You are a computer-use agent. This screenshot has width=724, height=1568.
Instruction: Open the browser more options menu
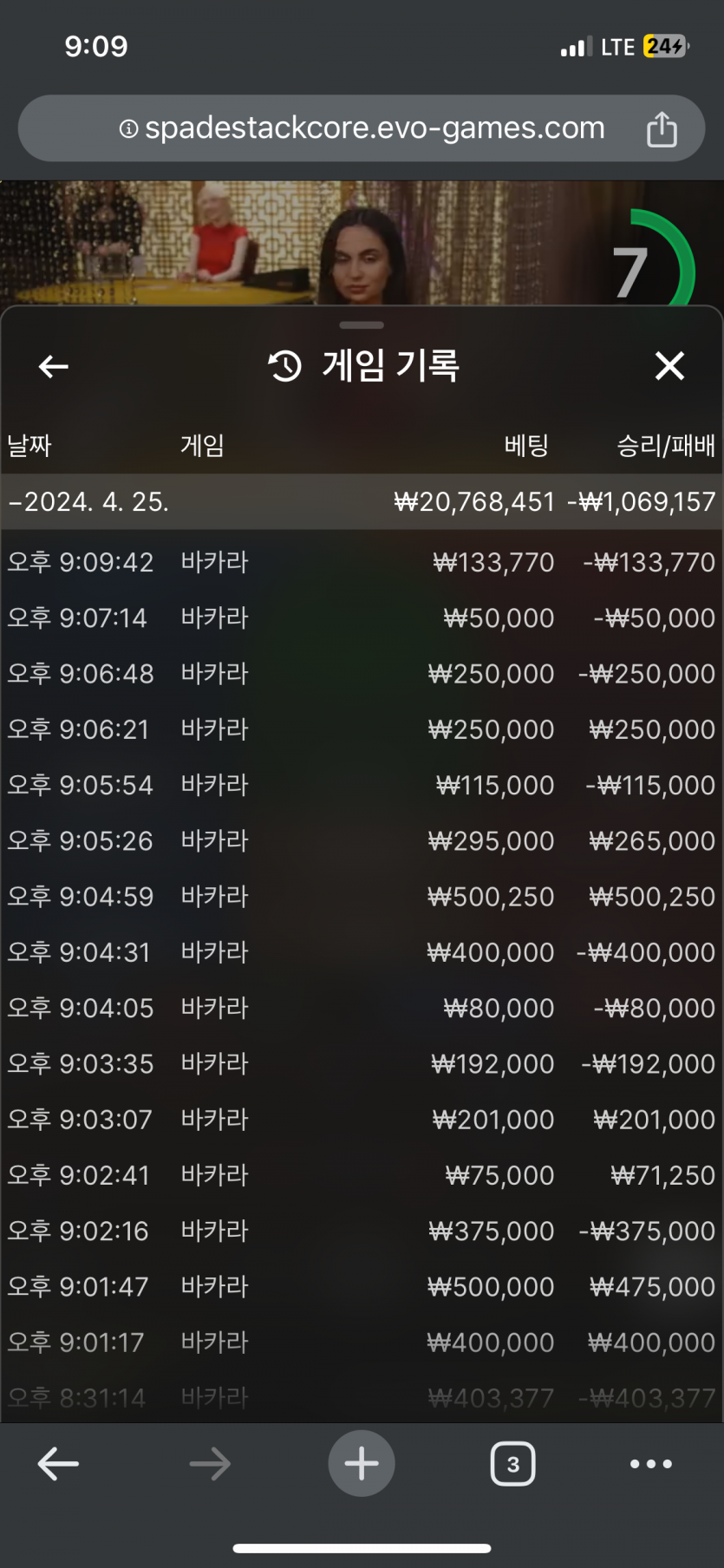pyautogui.click(x=650, y=1465)
